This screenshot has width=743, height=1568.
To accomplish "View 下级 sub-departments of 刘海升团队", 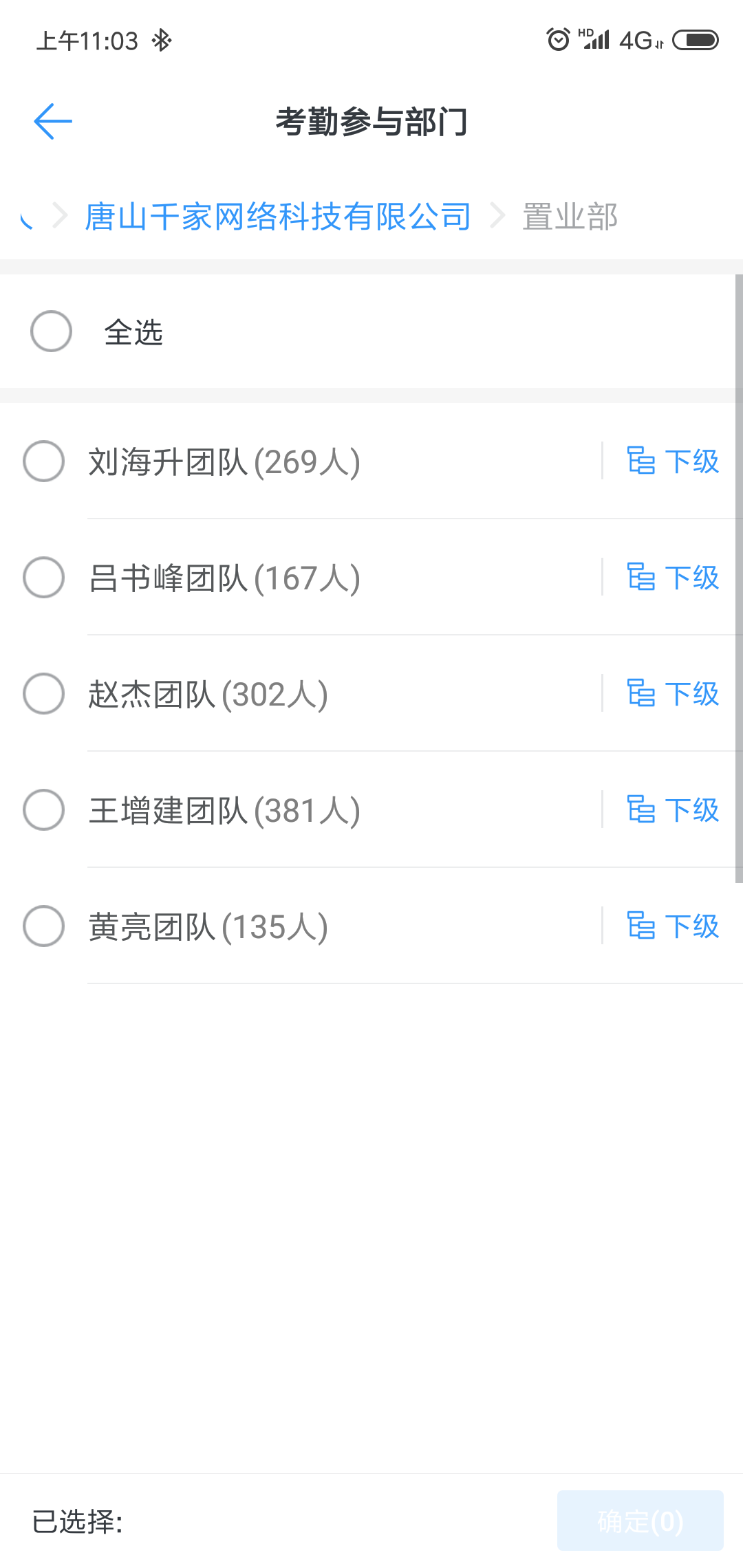I will tap(673, 461).
